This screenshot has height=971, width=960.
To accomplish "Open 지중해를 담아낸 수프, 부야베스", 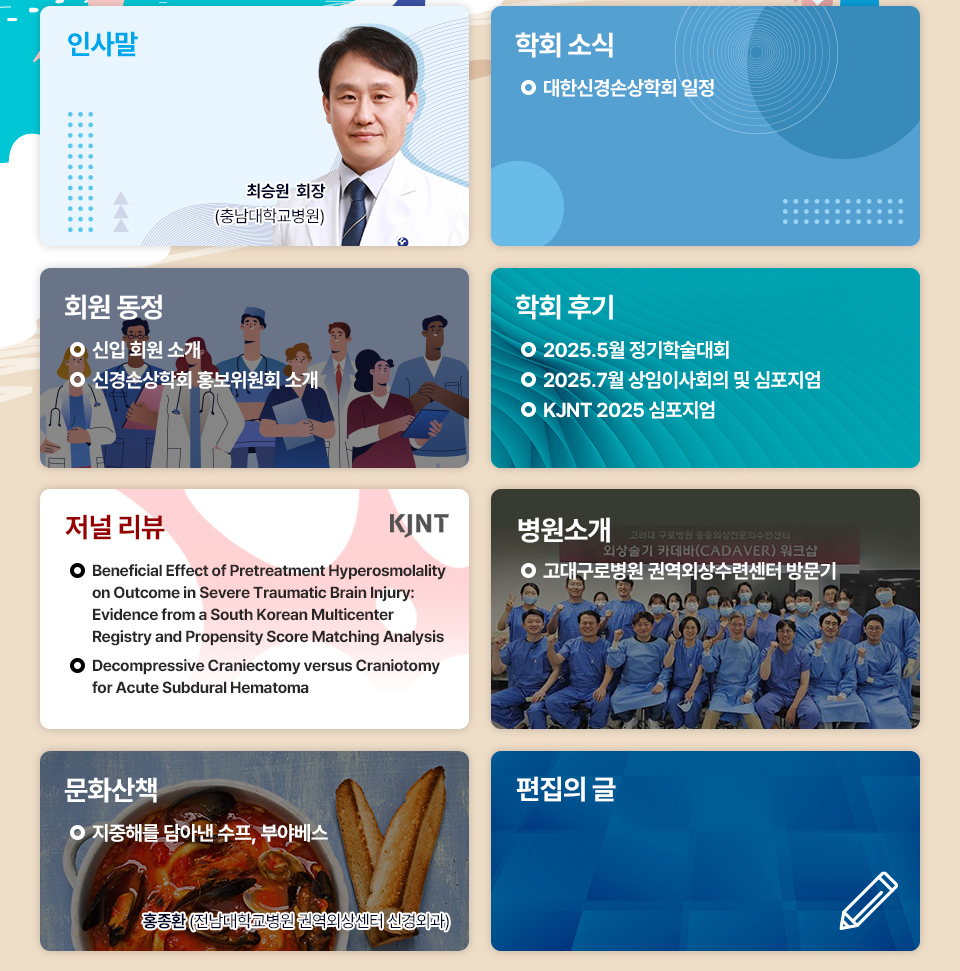I will click(x=210, y=832).
